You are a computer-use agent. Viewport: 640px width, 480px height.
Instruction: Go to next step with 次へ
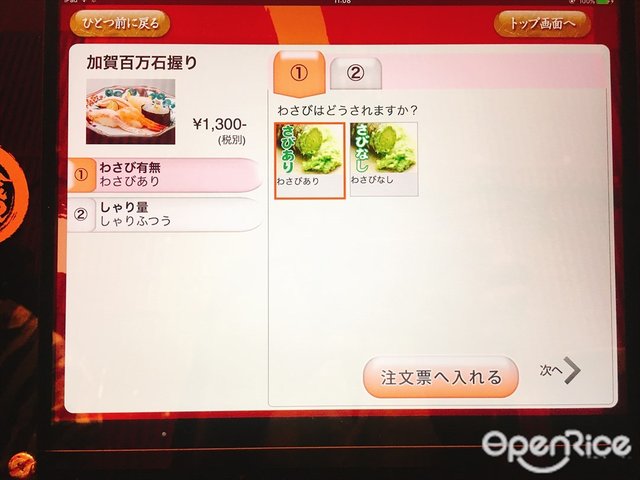(x=560, y=371)
